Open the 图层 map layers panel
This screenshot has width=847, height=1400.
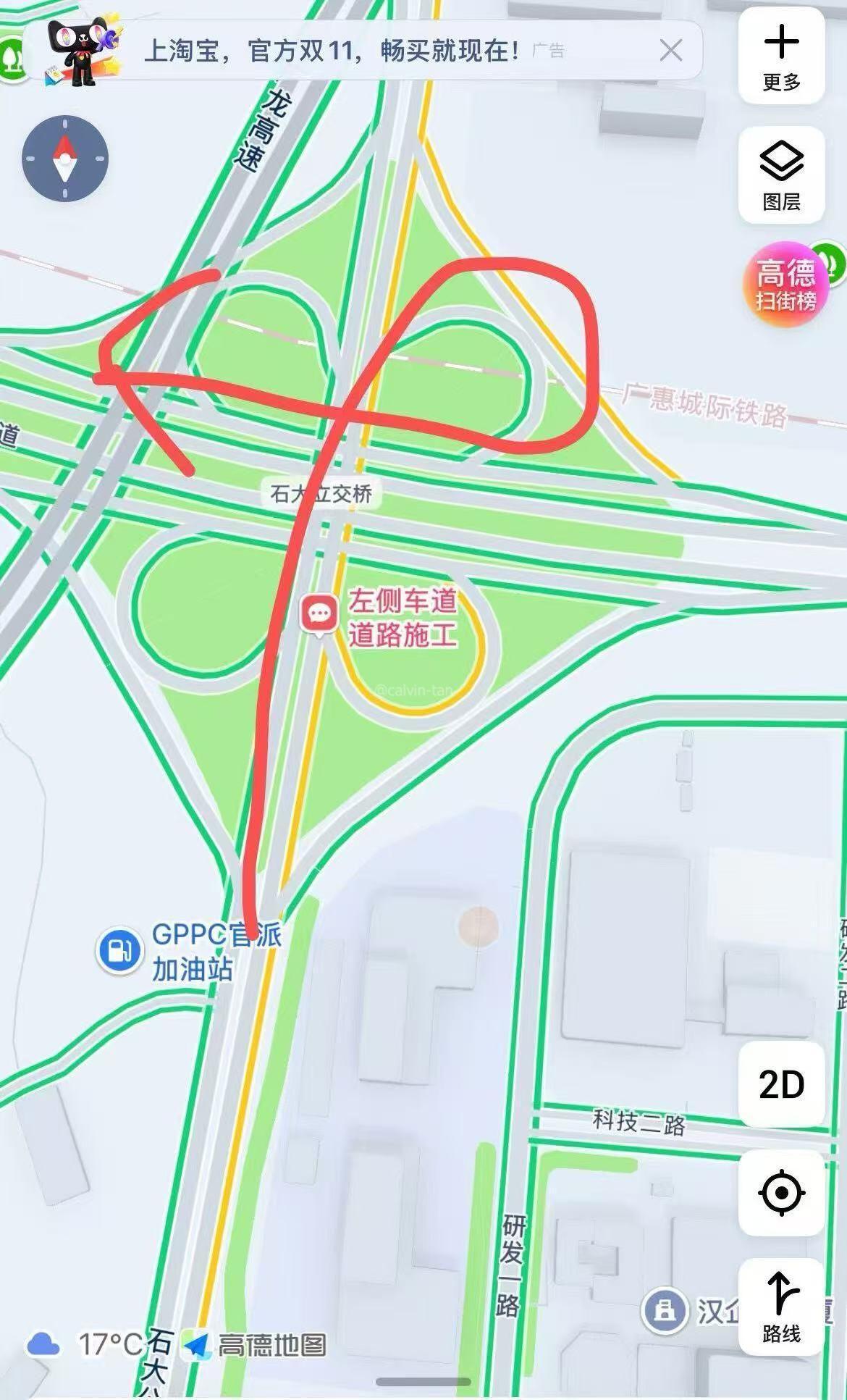[x=781, y=175]
